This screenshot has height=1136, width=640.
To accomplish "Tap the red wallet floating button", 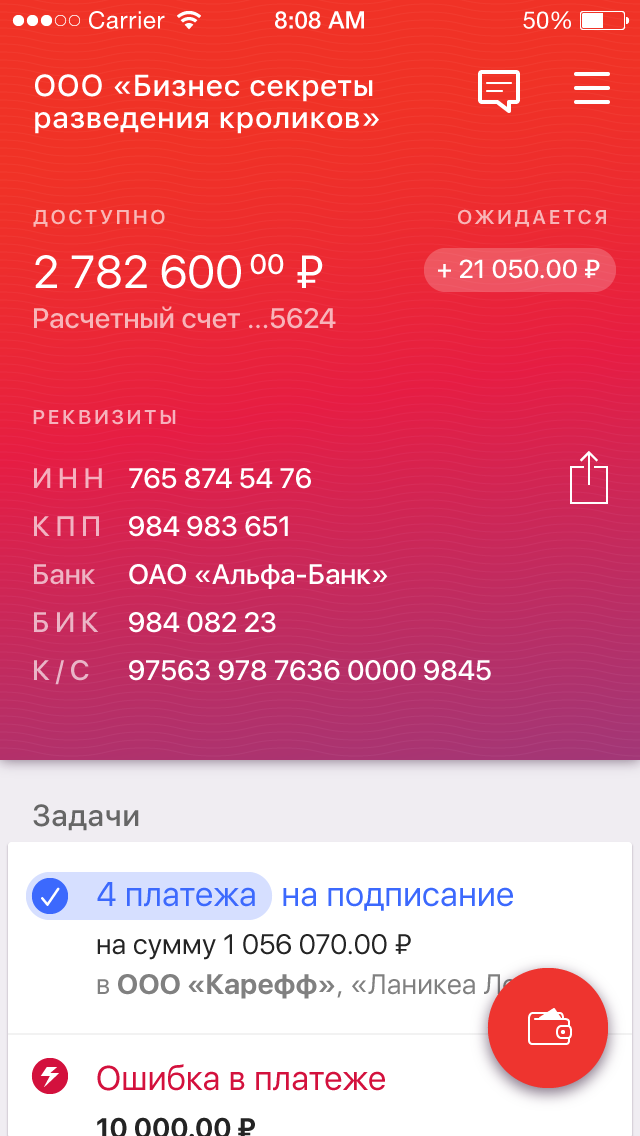I will click(548, 1027).
